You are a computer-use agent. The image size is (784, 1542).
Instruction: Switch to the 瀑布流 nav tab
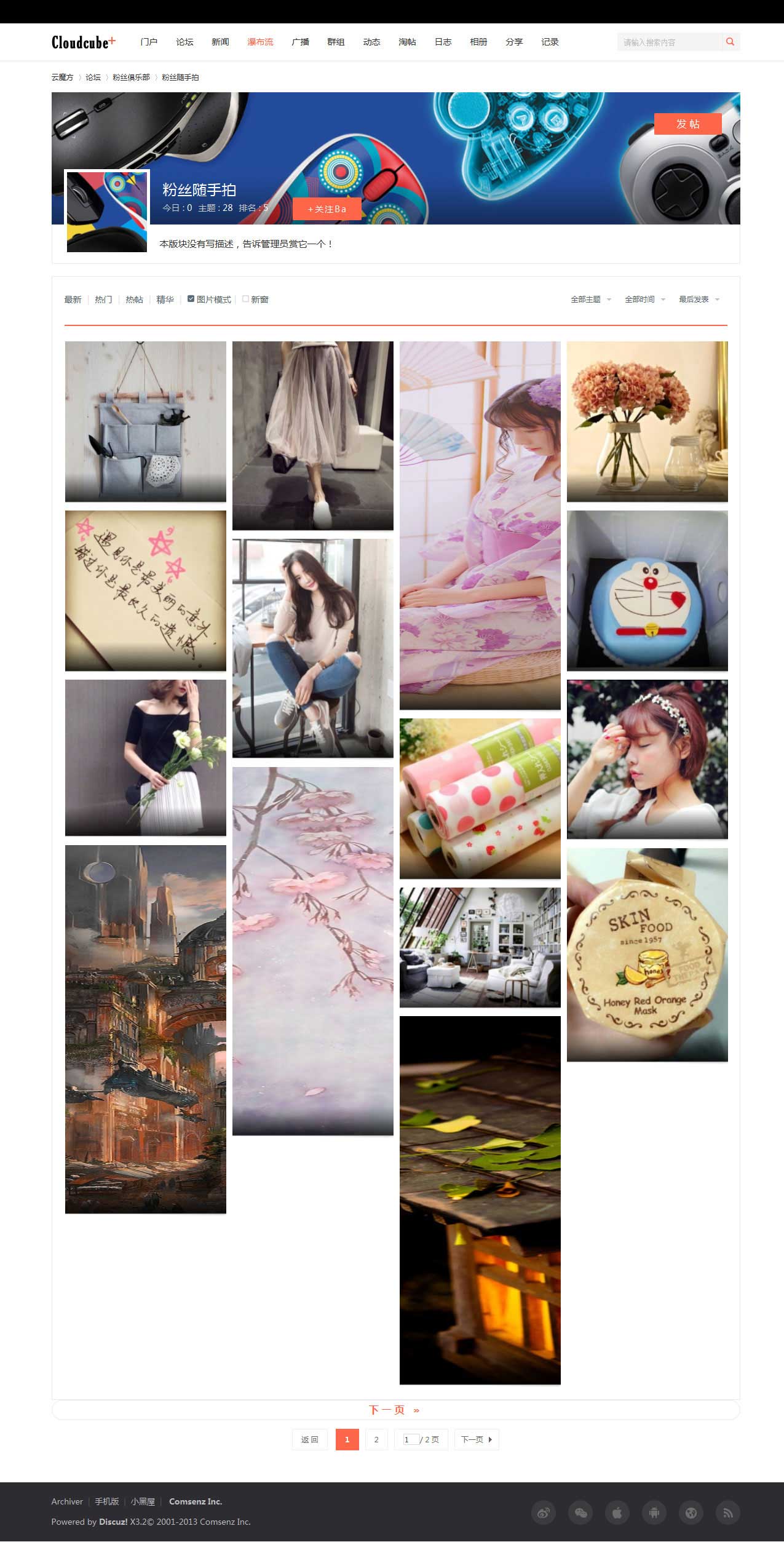pyautogui.click(x=260, y=42)
